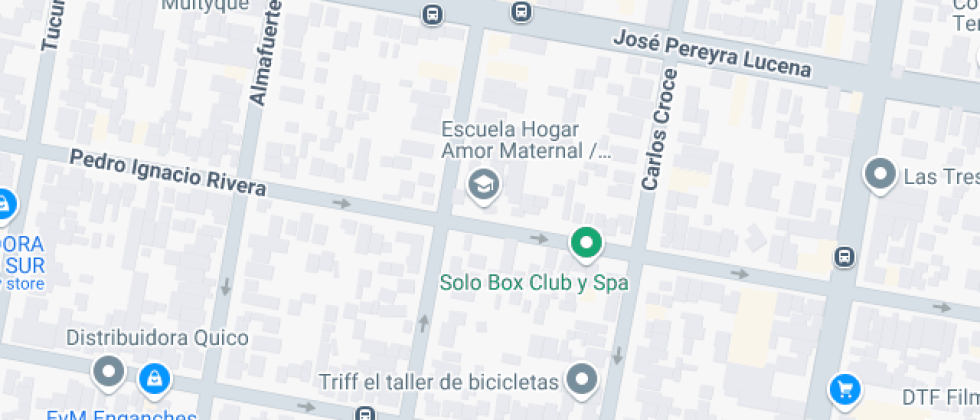The image size is (980, 420).
Task: Select the shopping cart marker near DTF Film
Action: click(x=845, y=391)
